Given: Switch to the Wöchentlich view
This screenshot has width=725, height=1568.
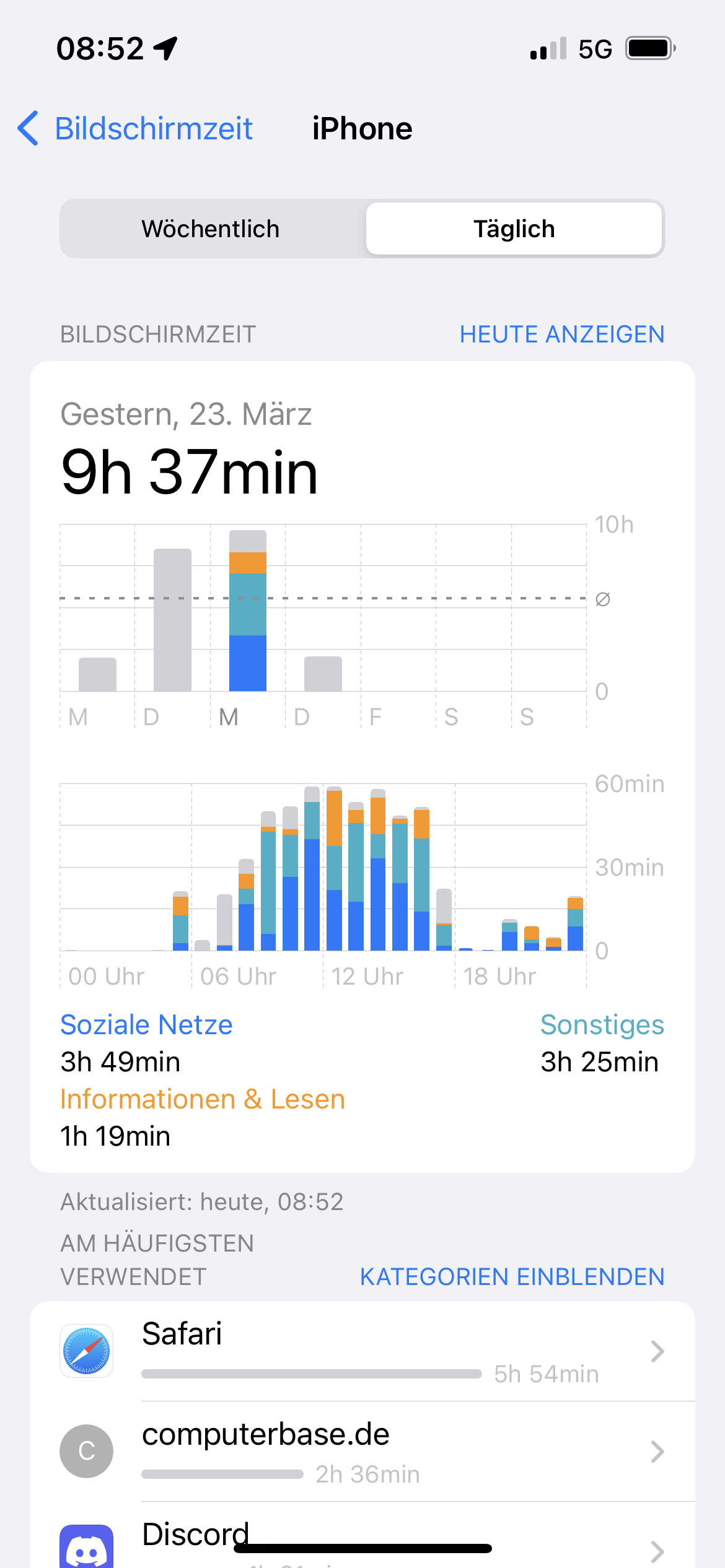Looking at the screenshot, I should 211,229.
